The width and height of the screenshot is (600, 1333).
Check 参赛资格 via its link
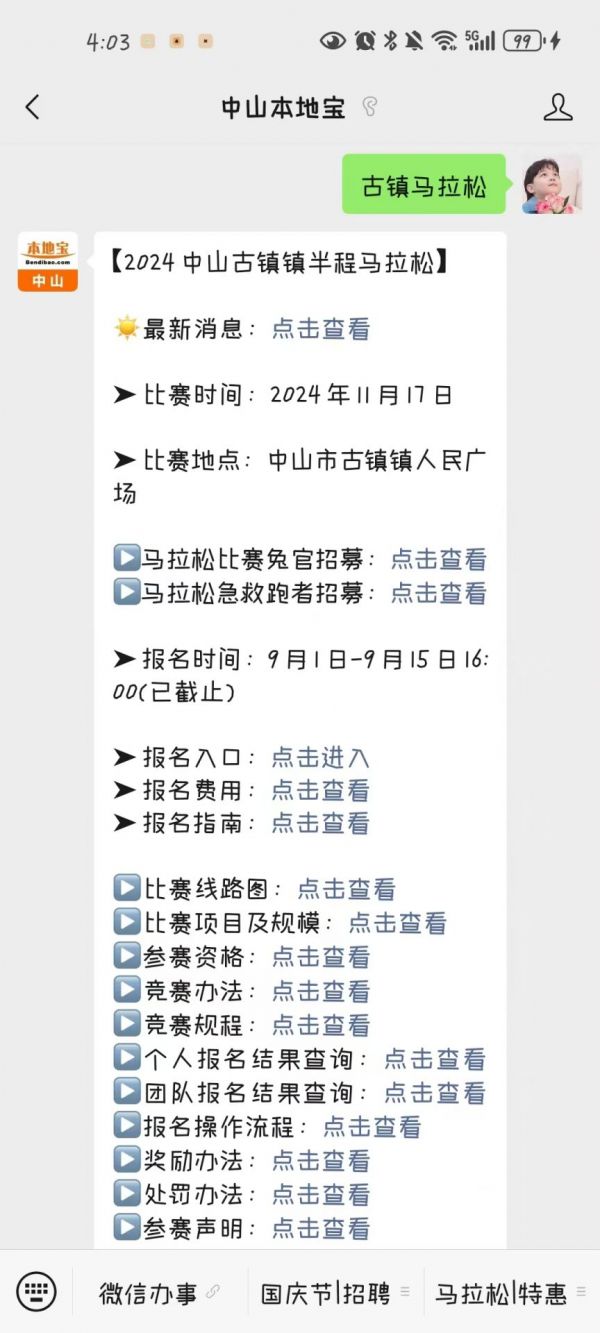point(321,957)
